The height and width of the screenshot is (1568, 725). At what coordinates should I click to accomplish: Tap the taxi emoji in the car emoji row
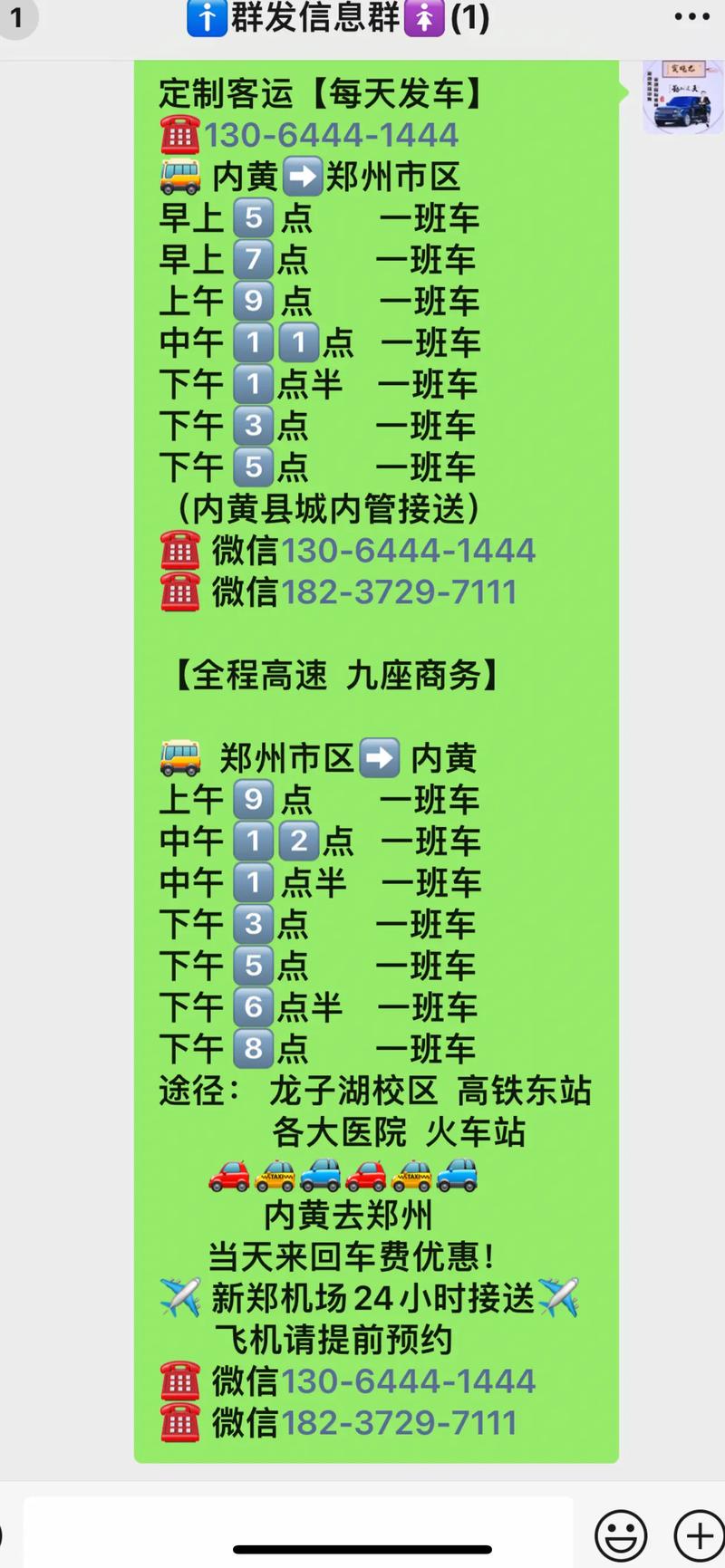coord(276,1176)
